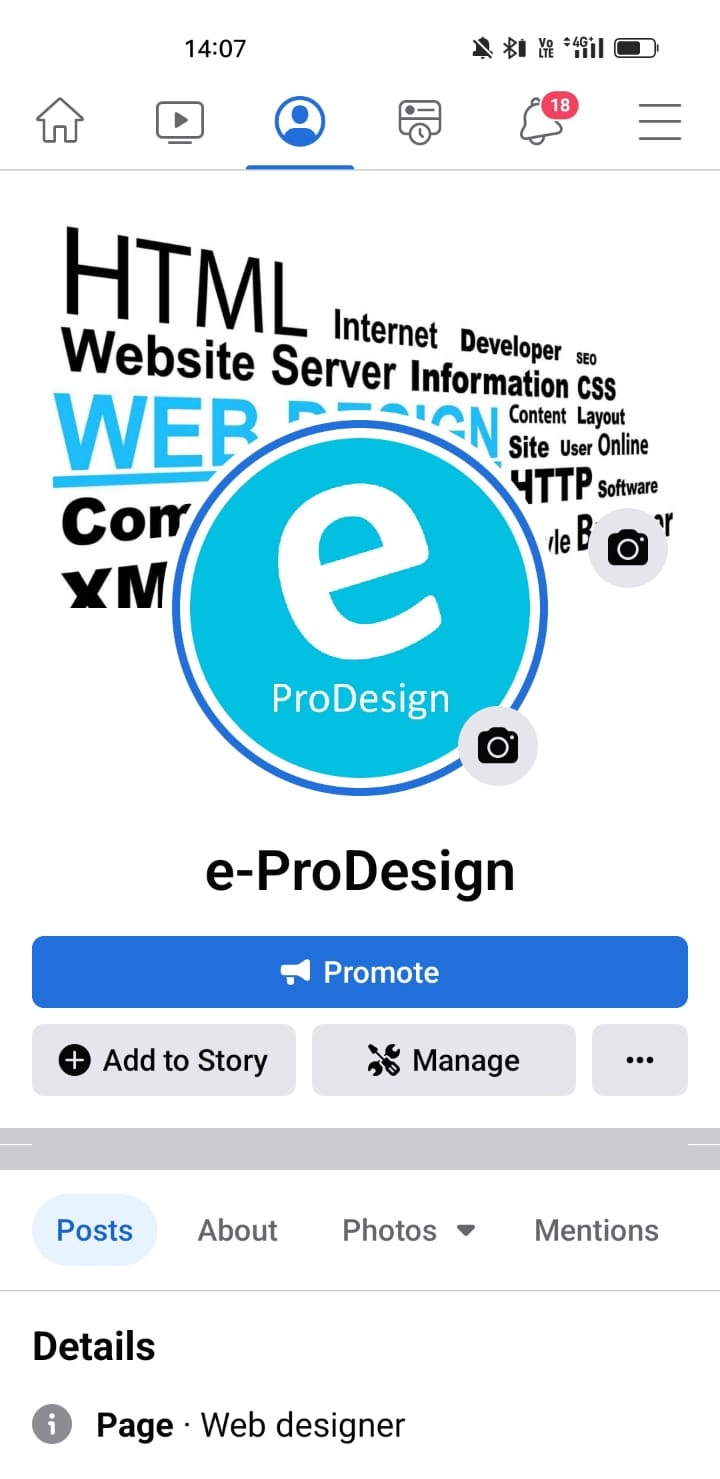Change the profile picture via camera icon
This screenshot has width=720, height=1479.
(498, 746)
